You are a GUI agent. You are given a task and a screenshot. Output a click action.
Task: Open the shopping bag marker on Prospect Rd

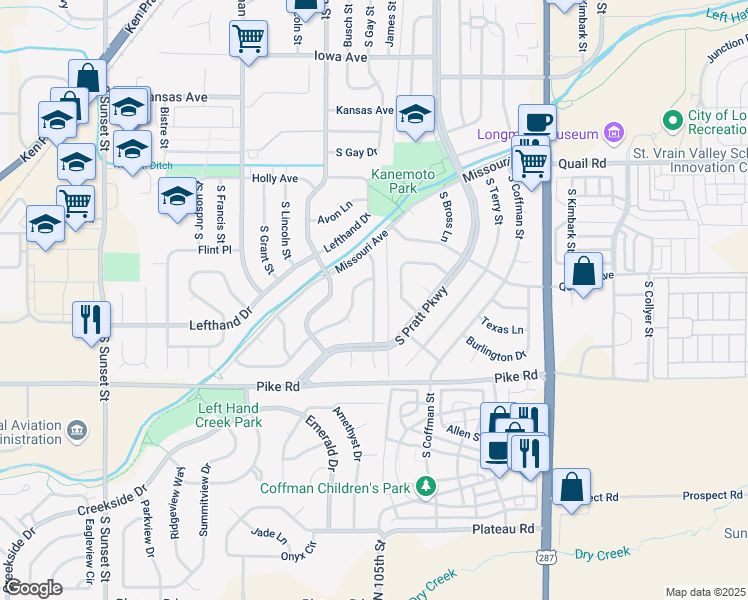571,488
